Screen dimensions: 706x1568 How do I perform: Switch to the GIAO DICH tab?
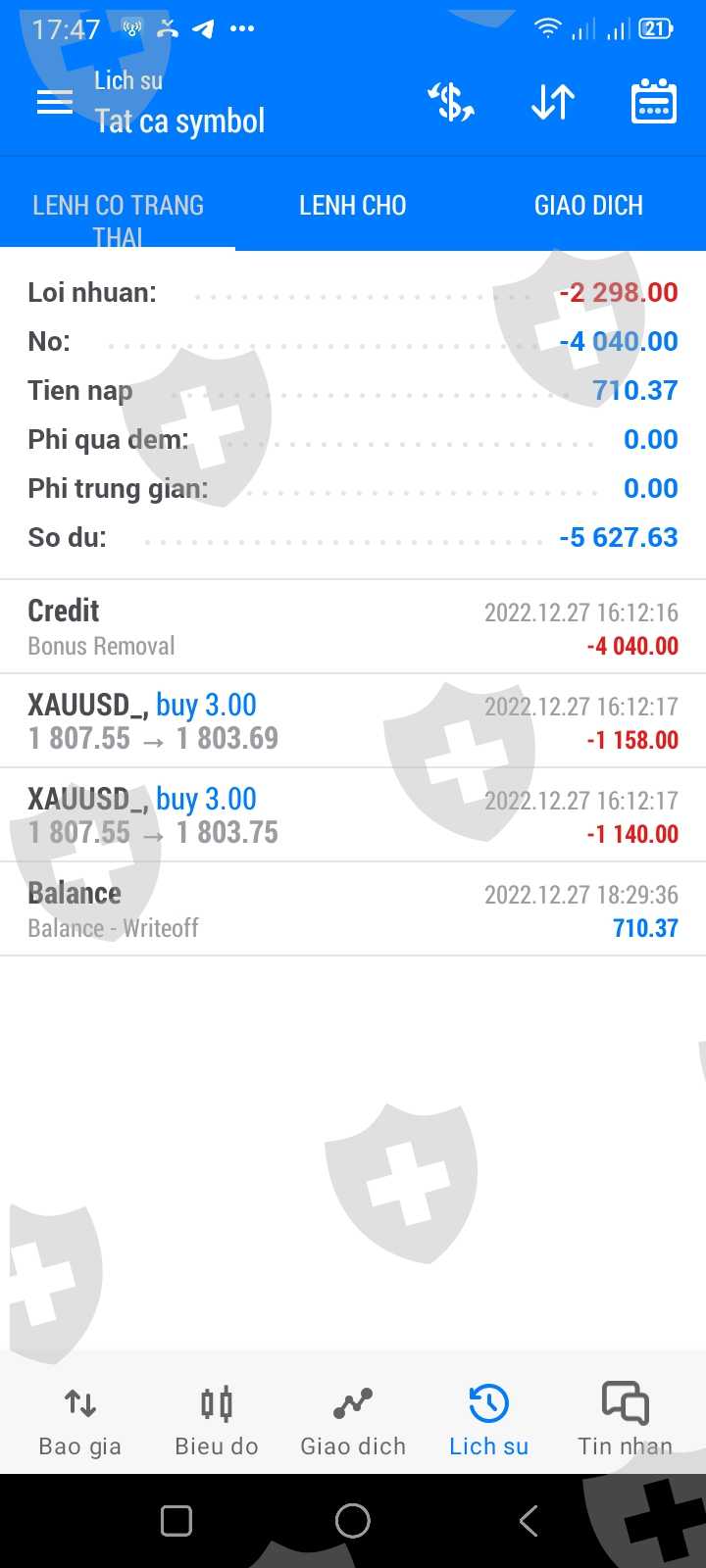[x=588, y=206]
